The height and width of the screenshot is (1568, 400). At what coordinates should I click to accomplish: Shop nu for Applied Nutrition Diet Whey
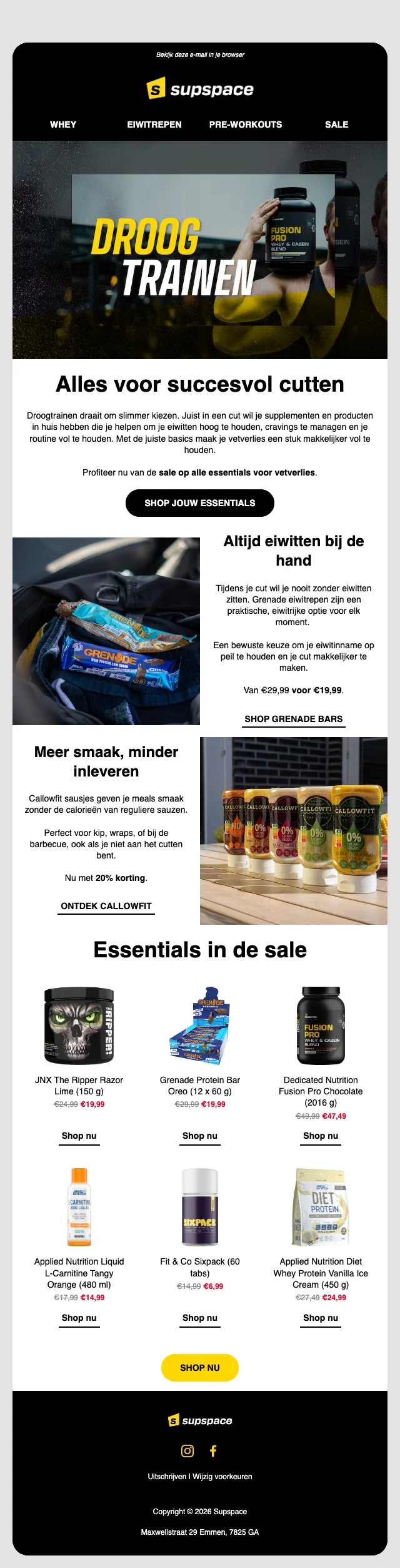tap(321, 1318)
